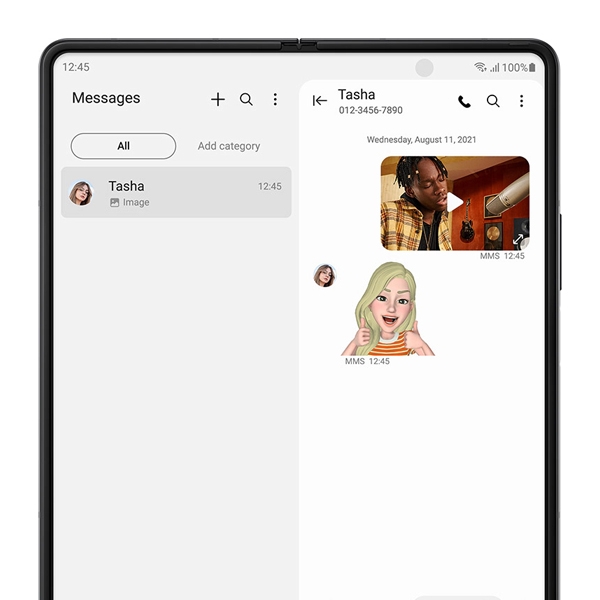Compose a new message with plus icon
Image resolution: width=600 pixels, height=600 pixels.
point(218,99)
